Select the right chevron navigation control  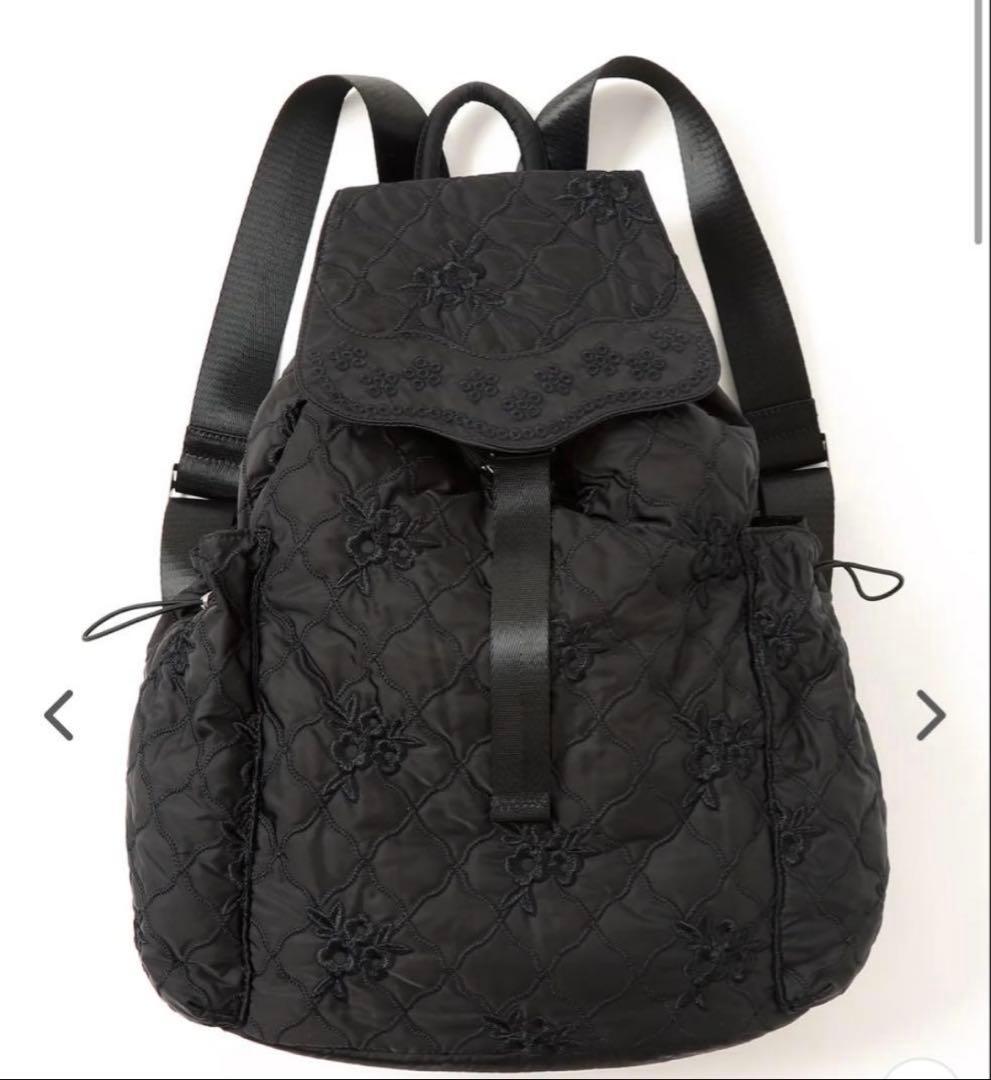coord(932,713)
